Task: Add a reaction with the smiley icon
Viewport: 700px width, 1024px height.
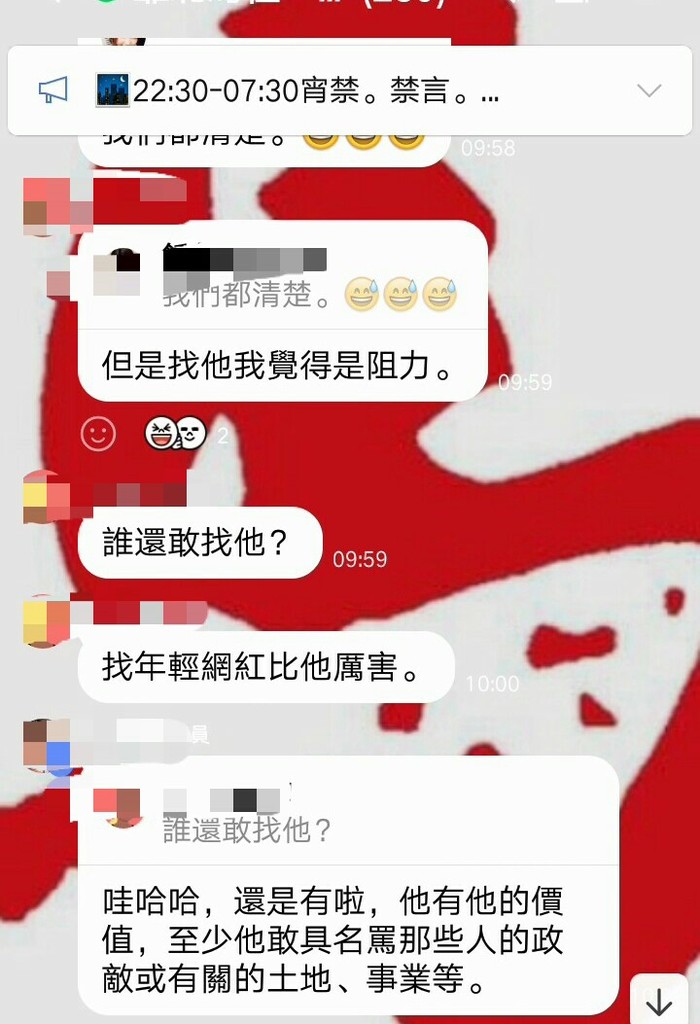Action: click(98, 433)
